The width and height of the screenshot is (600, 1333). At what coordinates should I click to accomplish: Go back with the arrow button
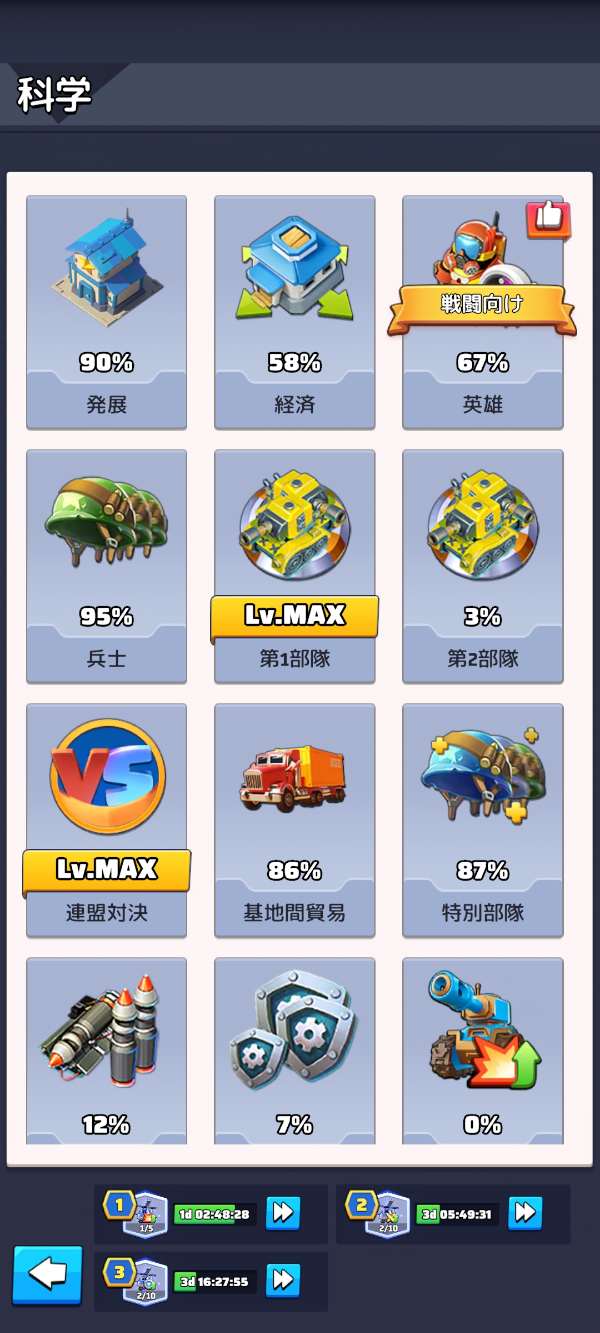[47, 1274]
